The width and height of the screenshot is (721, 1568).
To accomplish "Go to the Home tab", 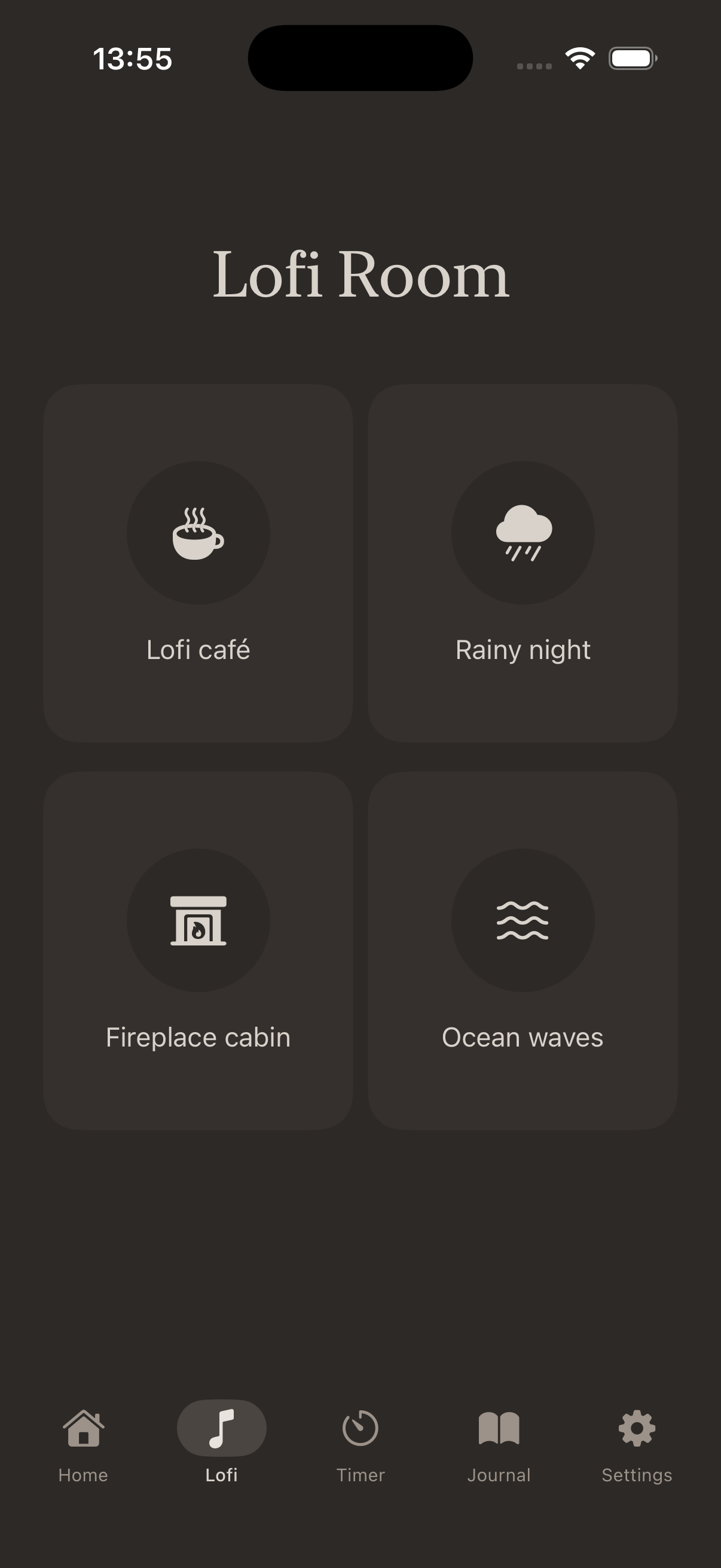I will [x=83, y=1442].
